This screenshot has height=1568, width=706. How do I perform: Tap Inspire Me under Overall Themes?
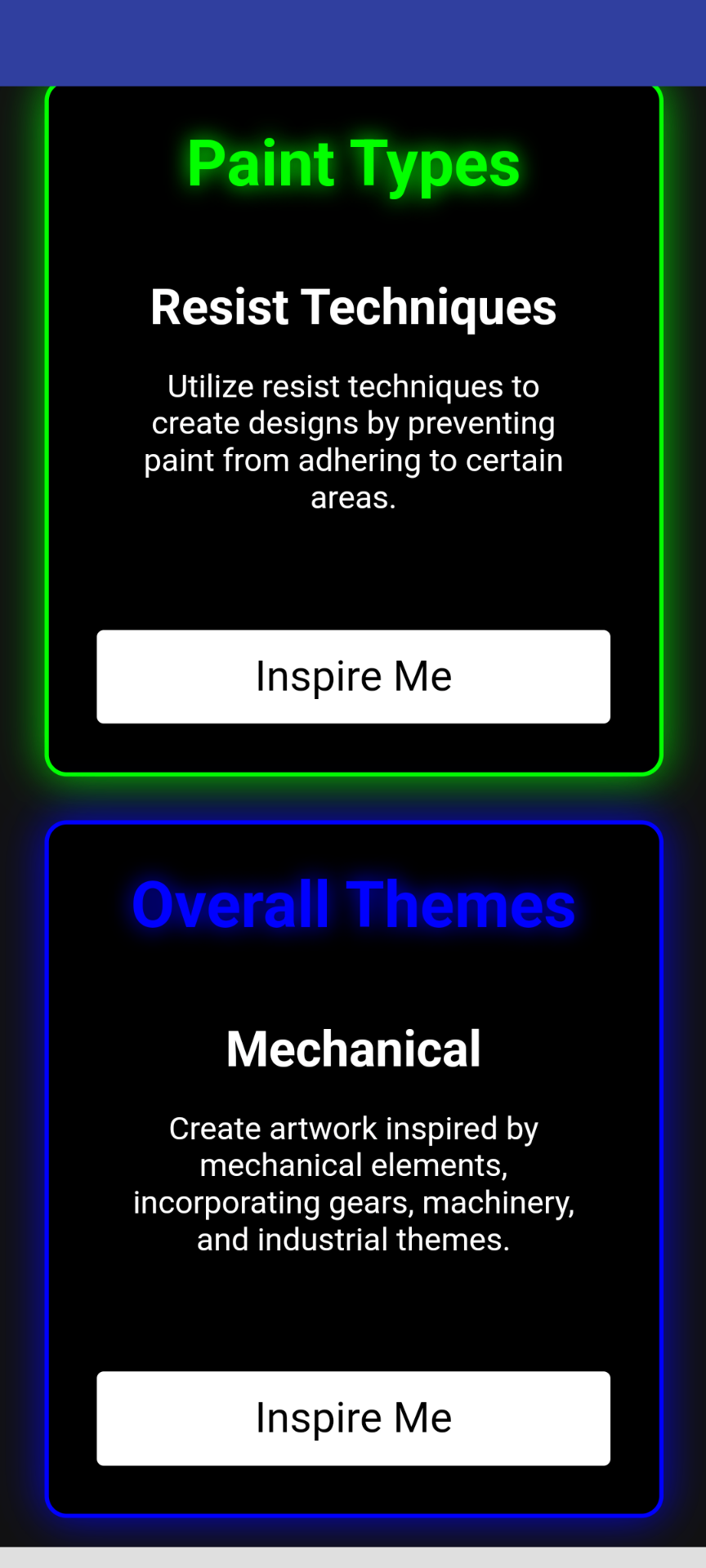tap(353, 1418)
